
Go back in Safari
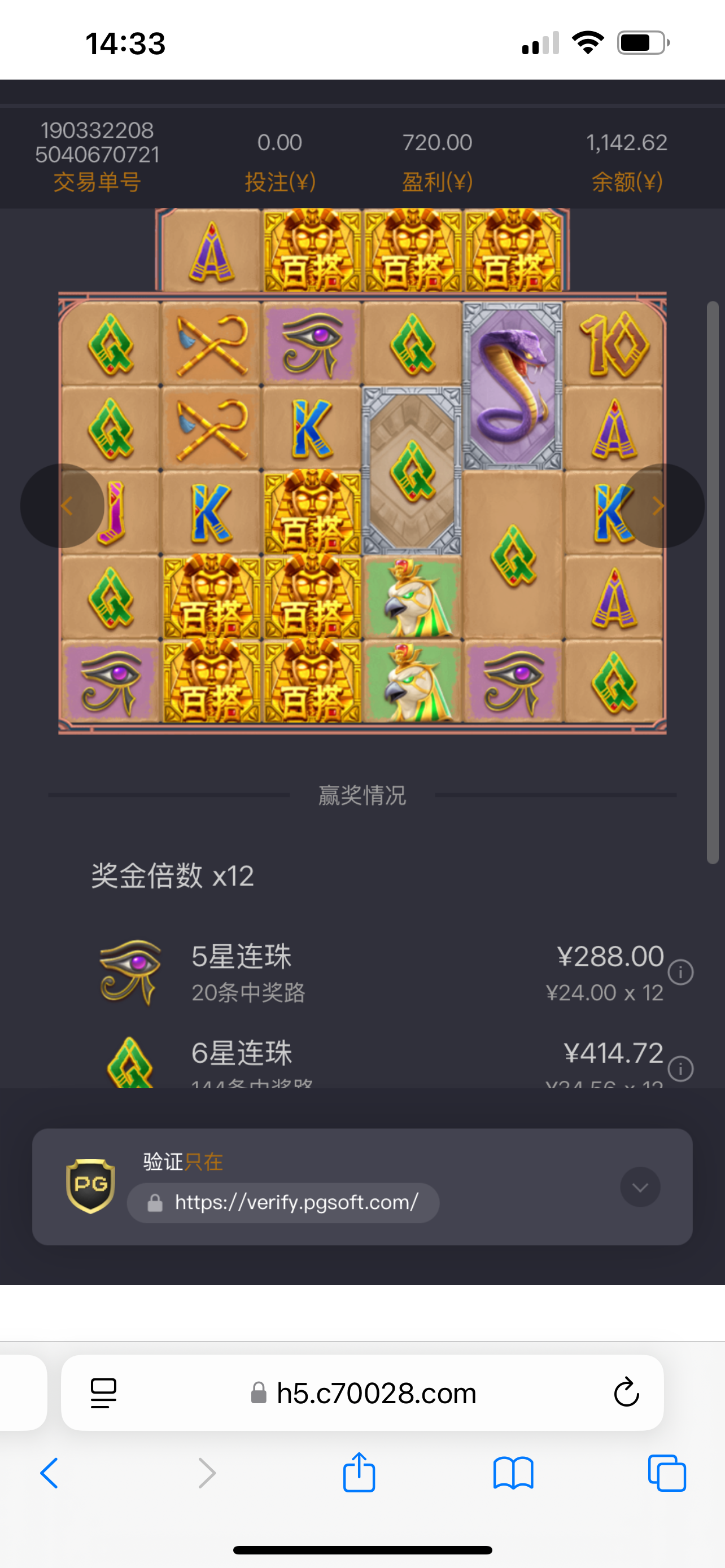pos(49,1473)
